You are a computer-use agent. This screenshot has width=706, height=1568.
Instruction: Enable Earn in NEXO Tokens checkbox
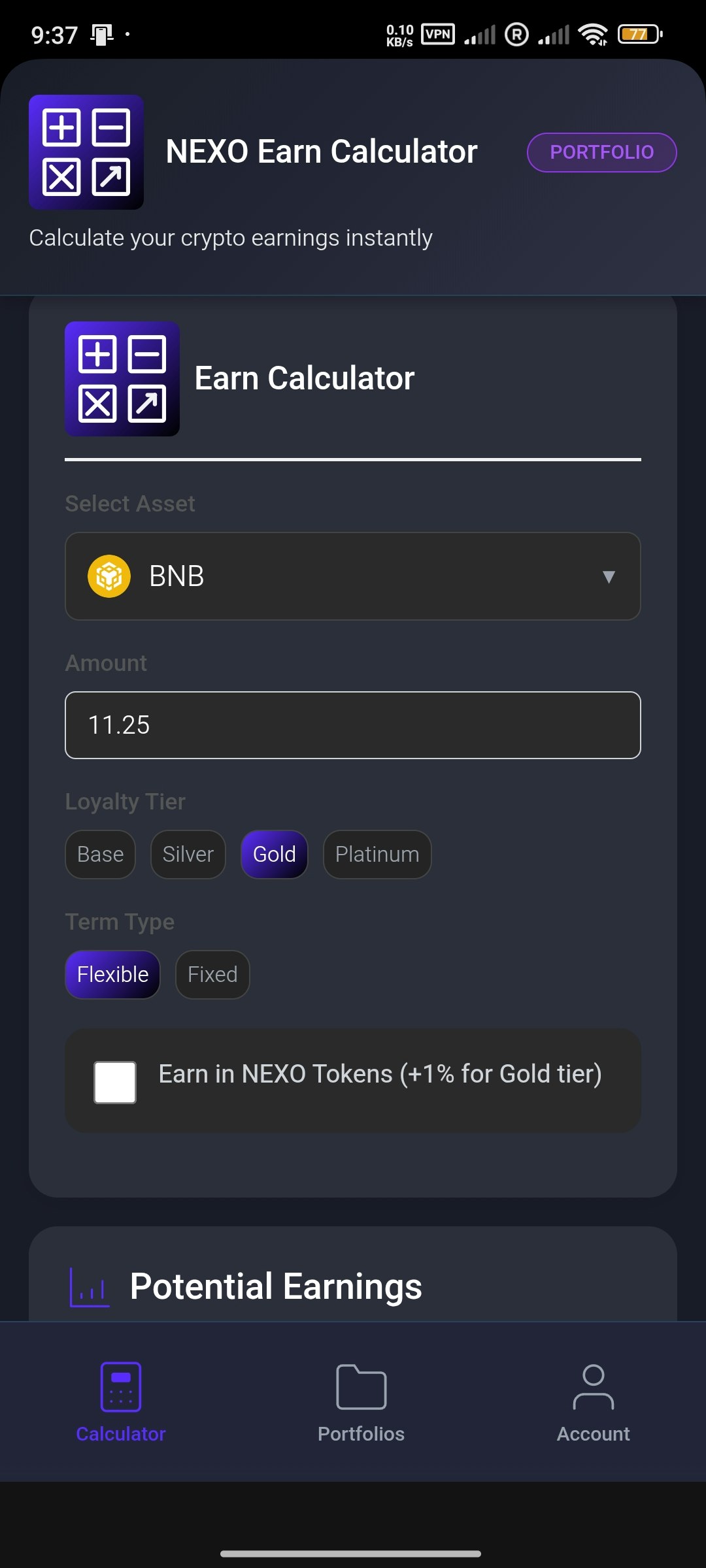pos(114,1081)
